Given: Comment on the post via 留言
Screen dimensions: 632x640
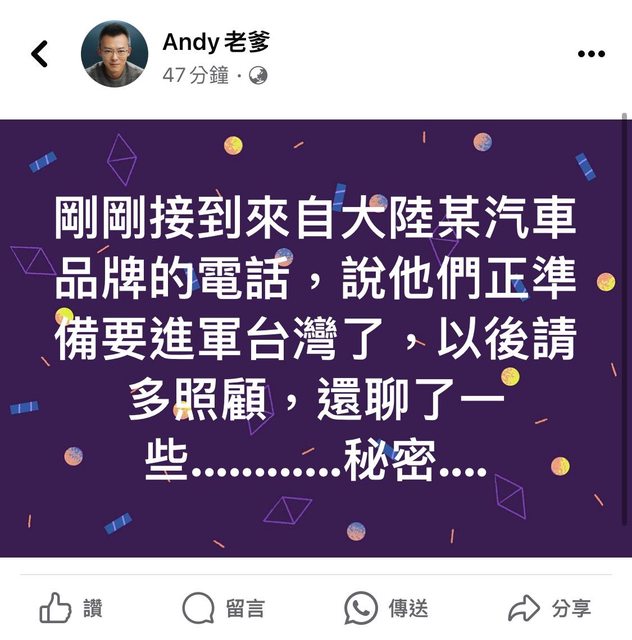Looking at the screenshot, I should point(224,607).
